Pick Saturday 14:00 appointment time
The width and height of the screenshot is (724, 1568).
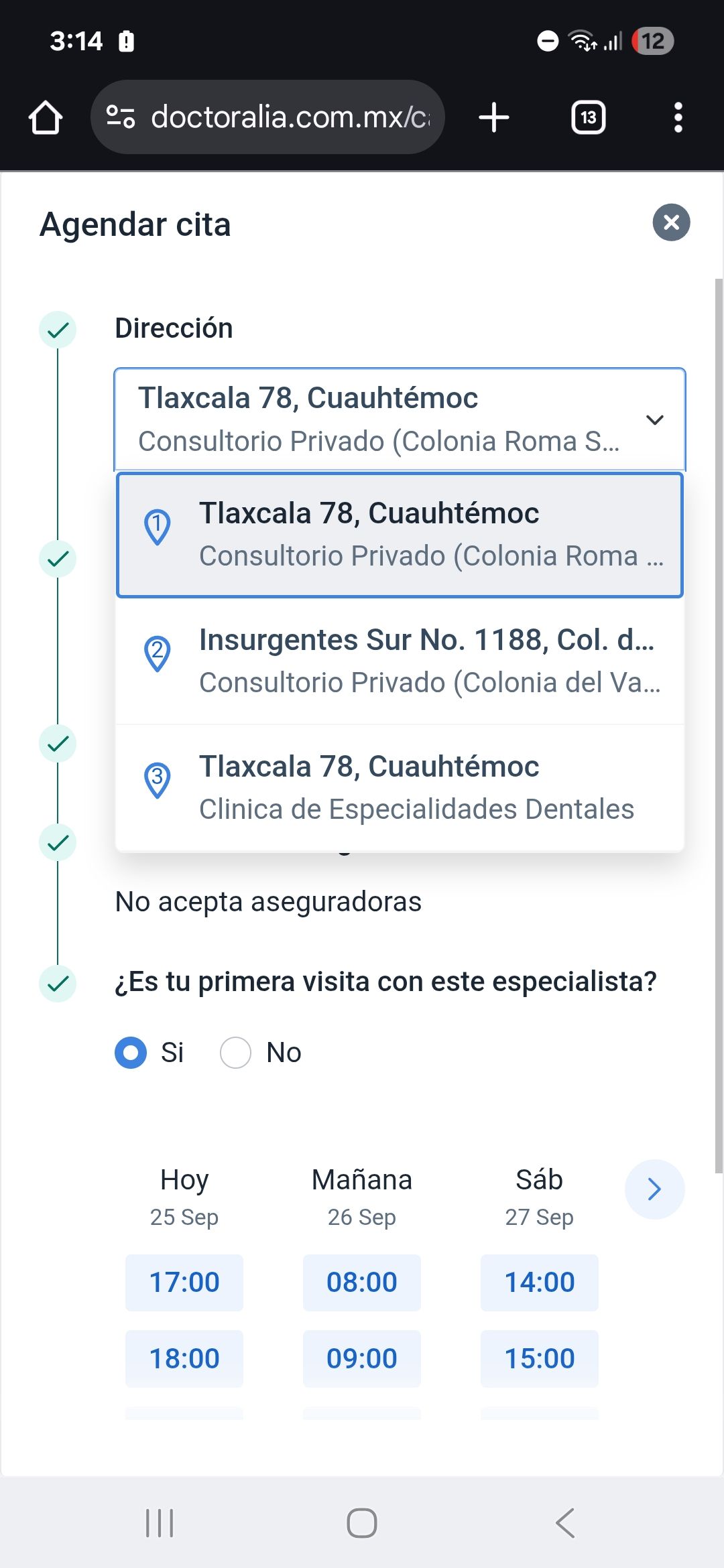click(x=539, y=1282)
